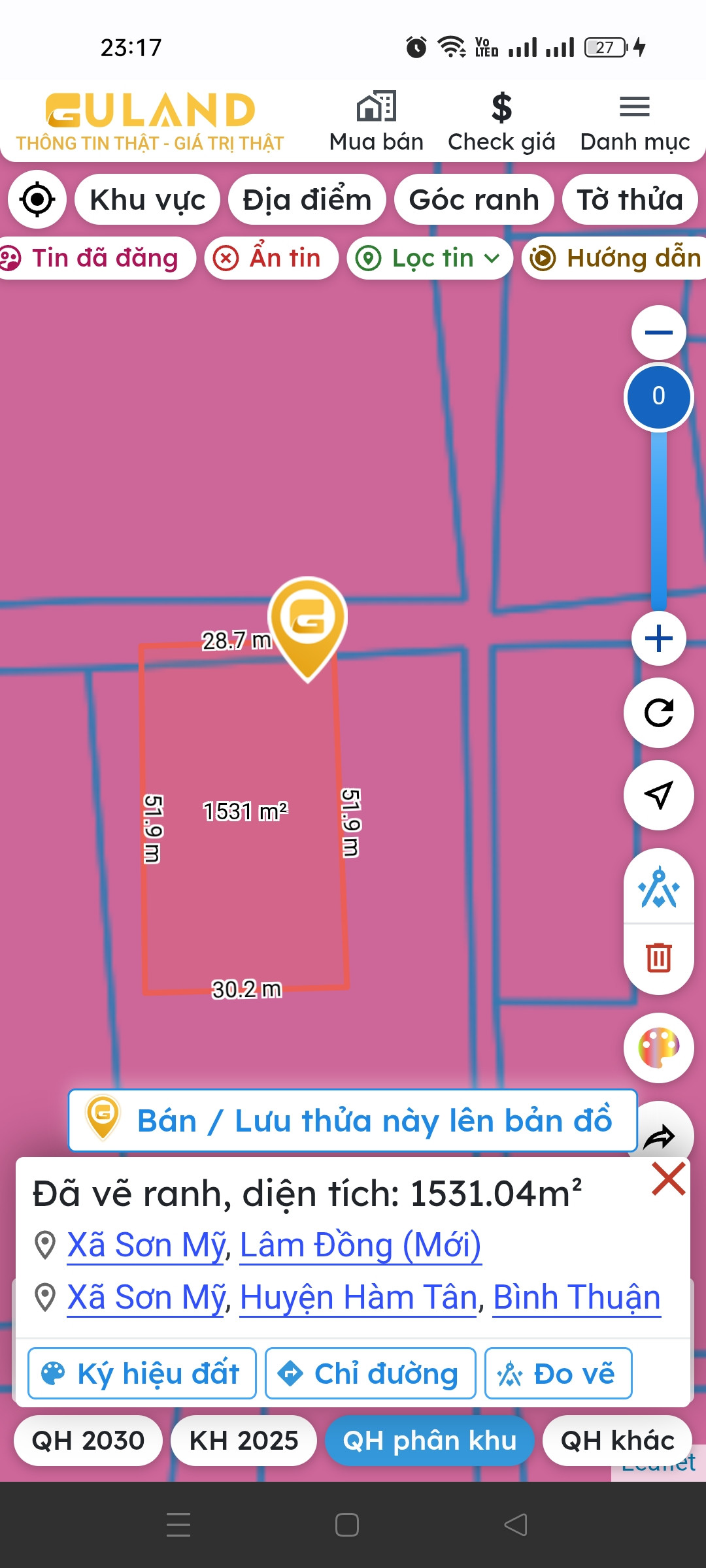The height and width of the screenshot is (1568, 706).
Task: Tap Bán / Lưu thửa này lên bản đồ
Action: click(x=353, y=1120)
